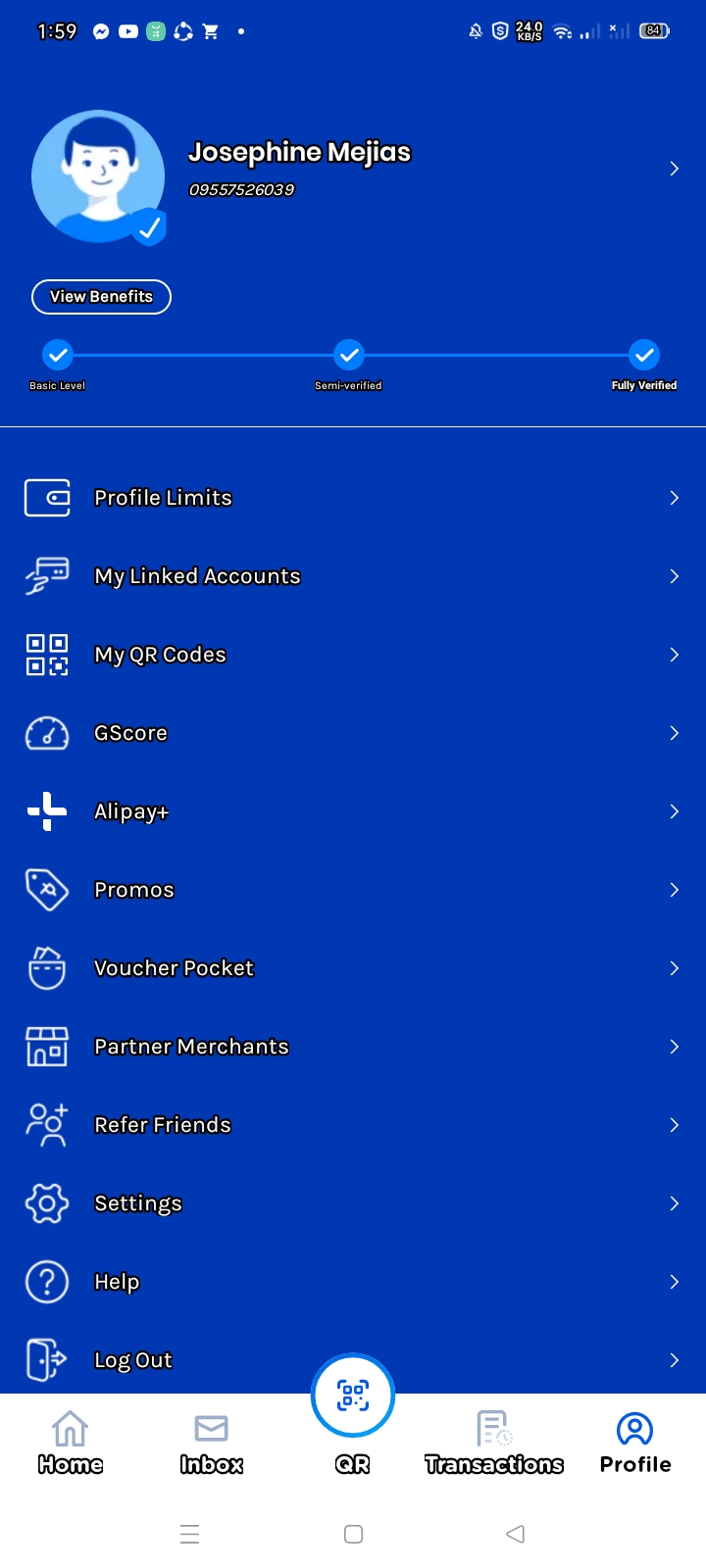706x1568 pixels.
Task: Select Log Out
Action: click(x=133, y=1360)
